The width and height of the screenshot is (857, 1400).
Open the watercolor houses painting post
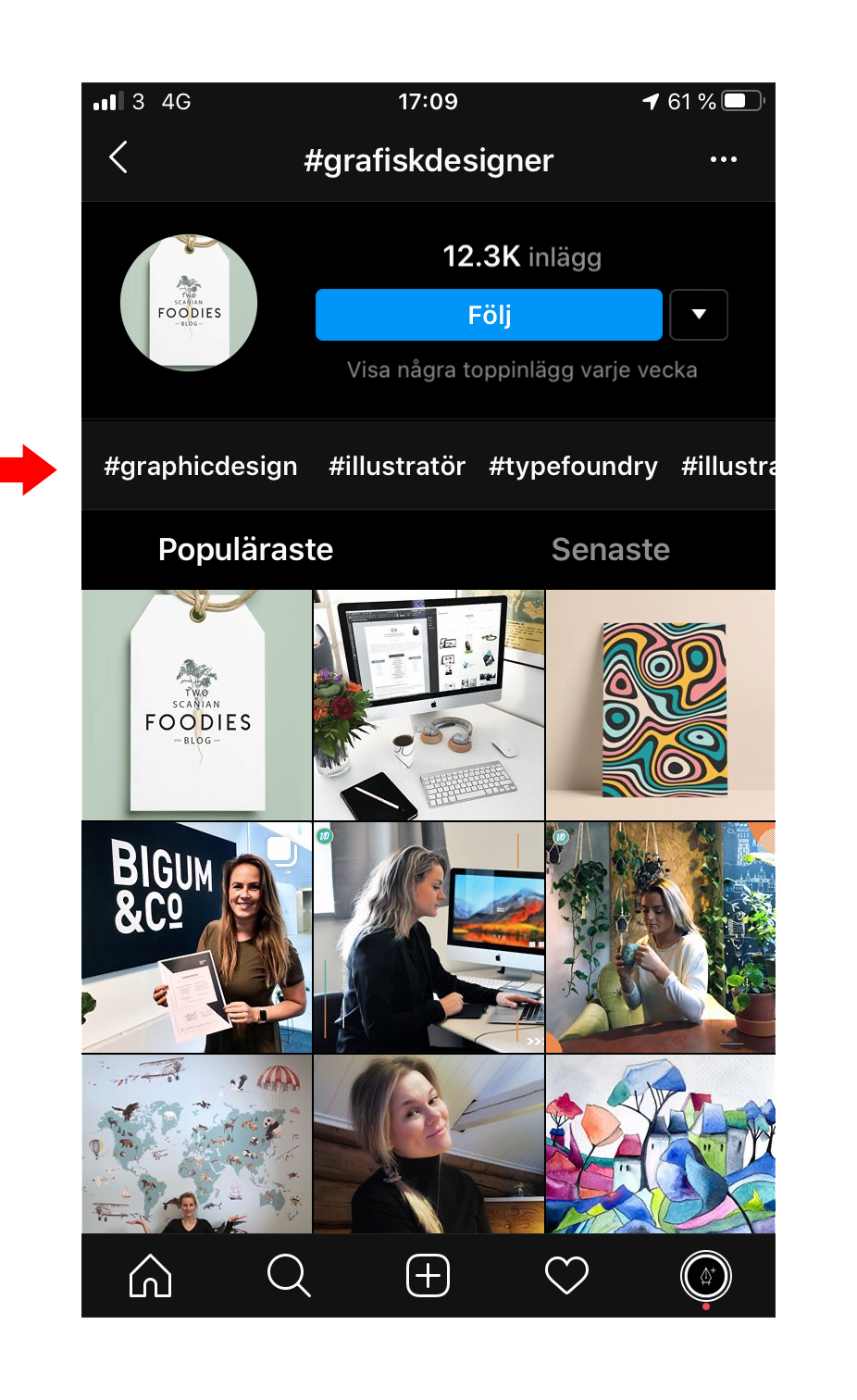tap(661, 1144)
